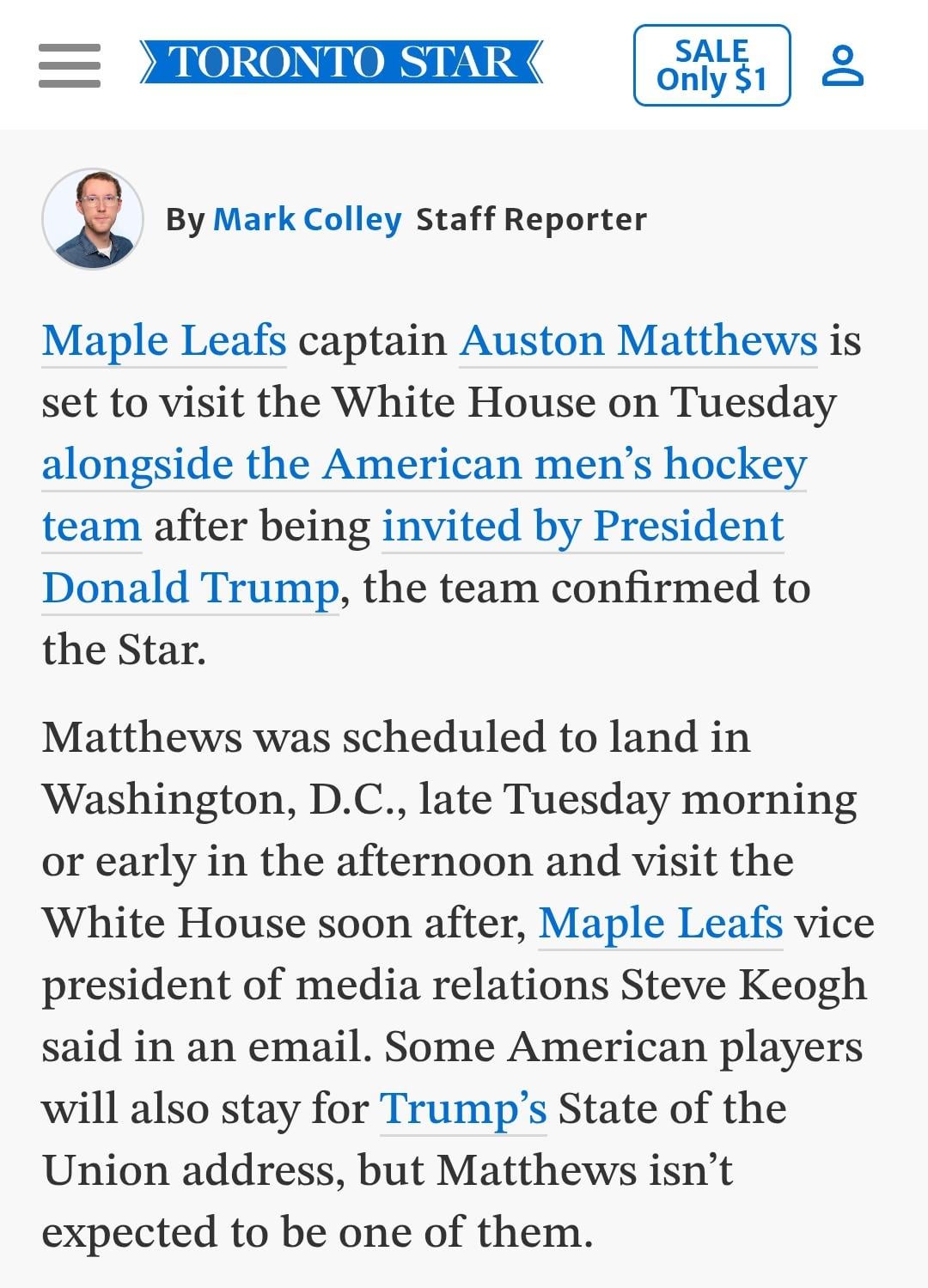Open the Maple Leafs link before vice president
The image size is (928, 1288).
point(660,924)
